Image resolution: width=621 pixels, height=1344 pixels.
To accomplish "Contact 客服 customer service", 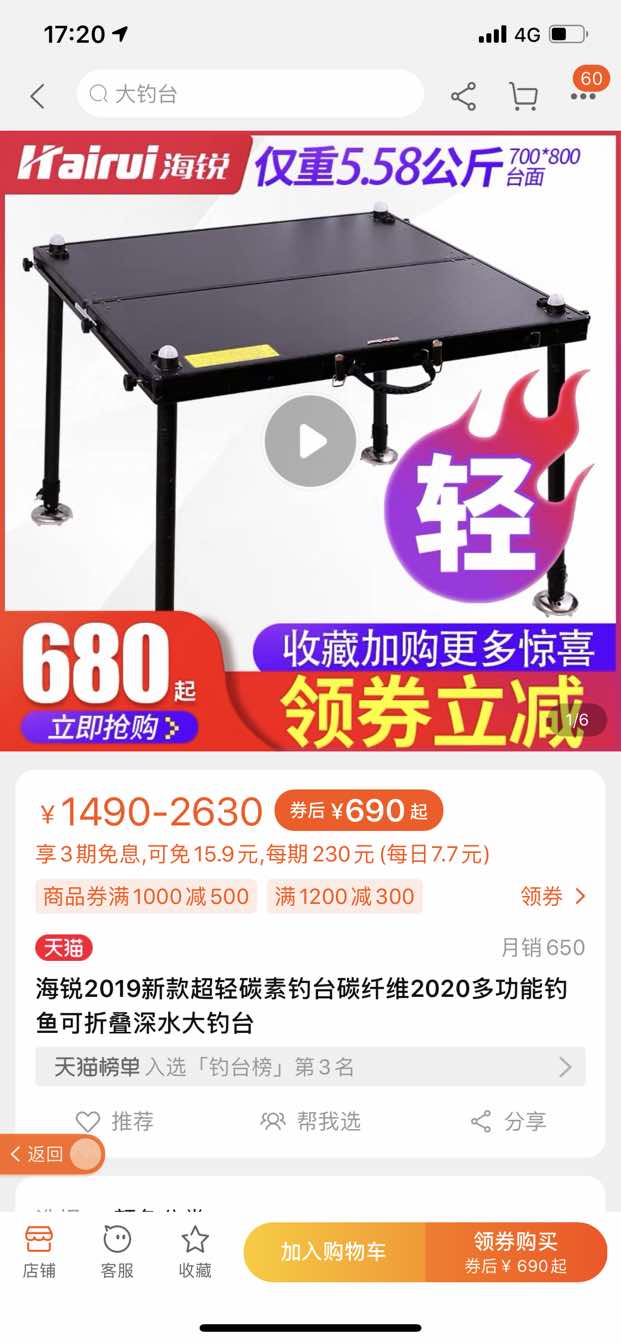I will click(117, 1252).
